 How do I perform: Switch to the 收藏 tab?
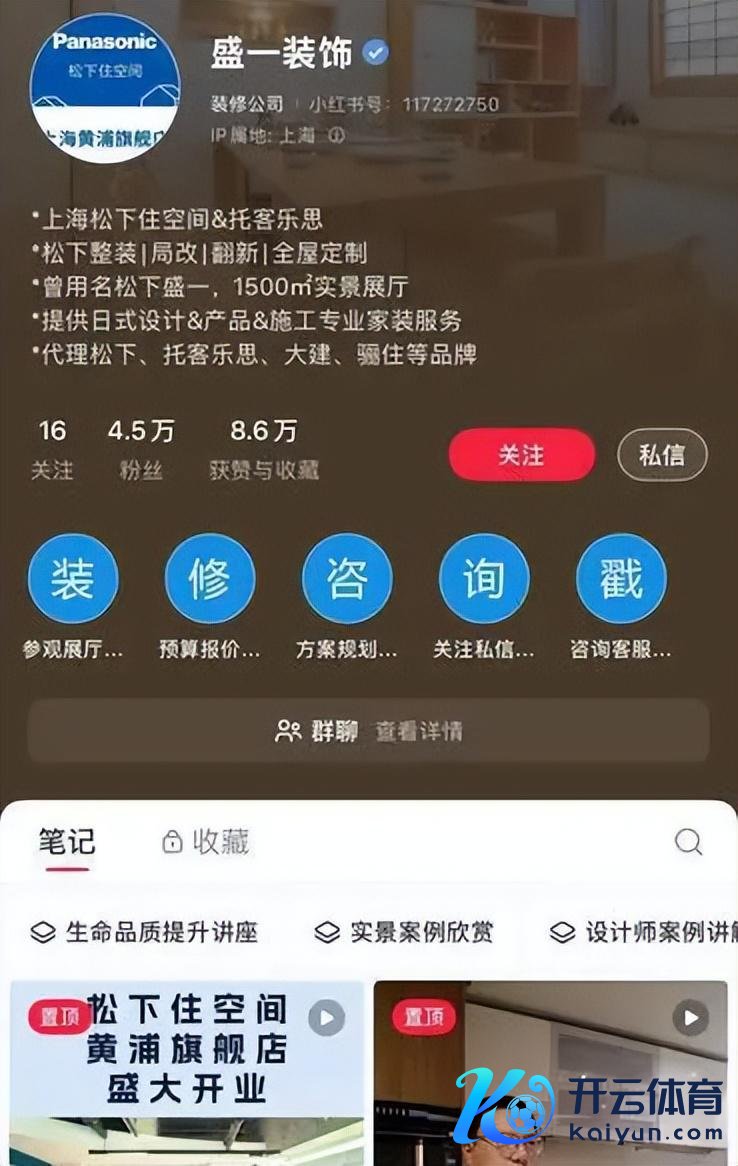[x=206, y=842]
